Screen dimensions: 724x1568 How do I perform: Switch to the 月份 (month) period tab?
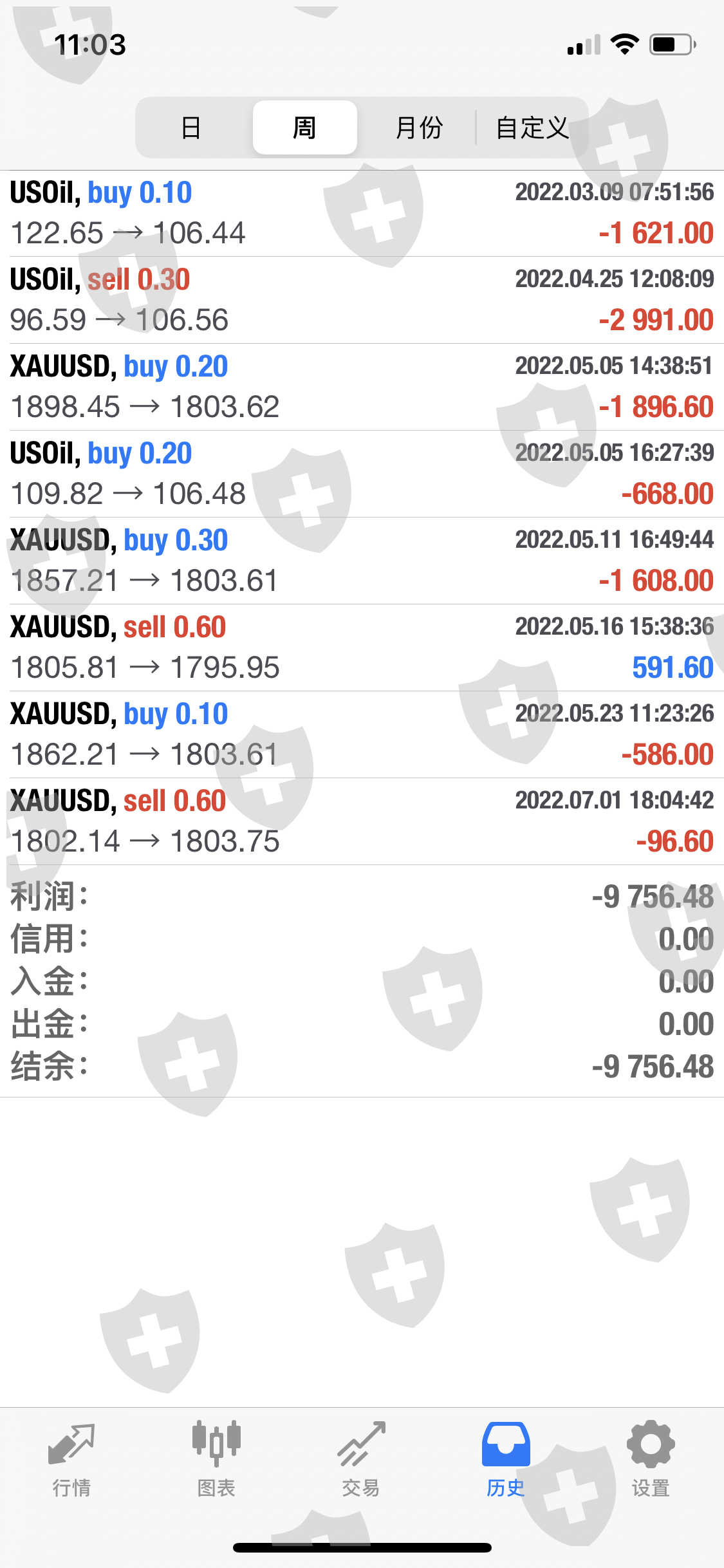pyautogui.click(x=418, y=127)
